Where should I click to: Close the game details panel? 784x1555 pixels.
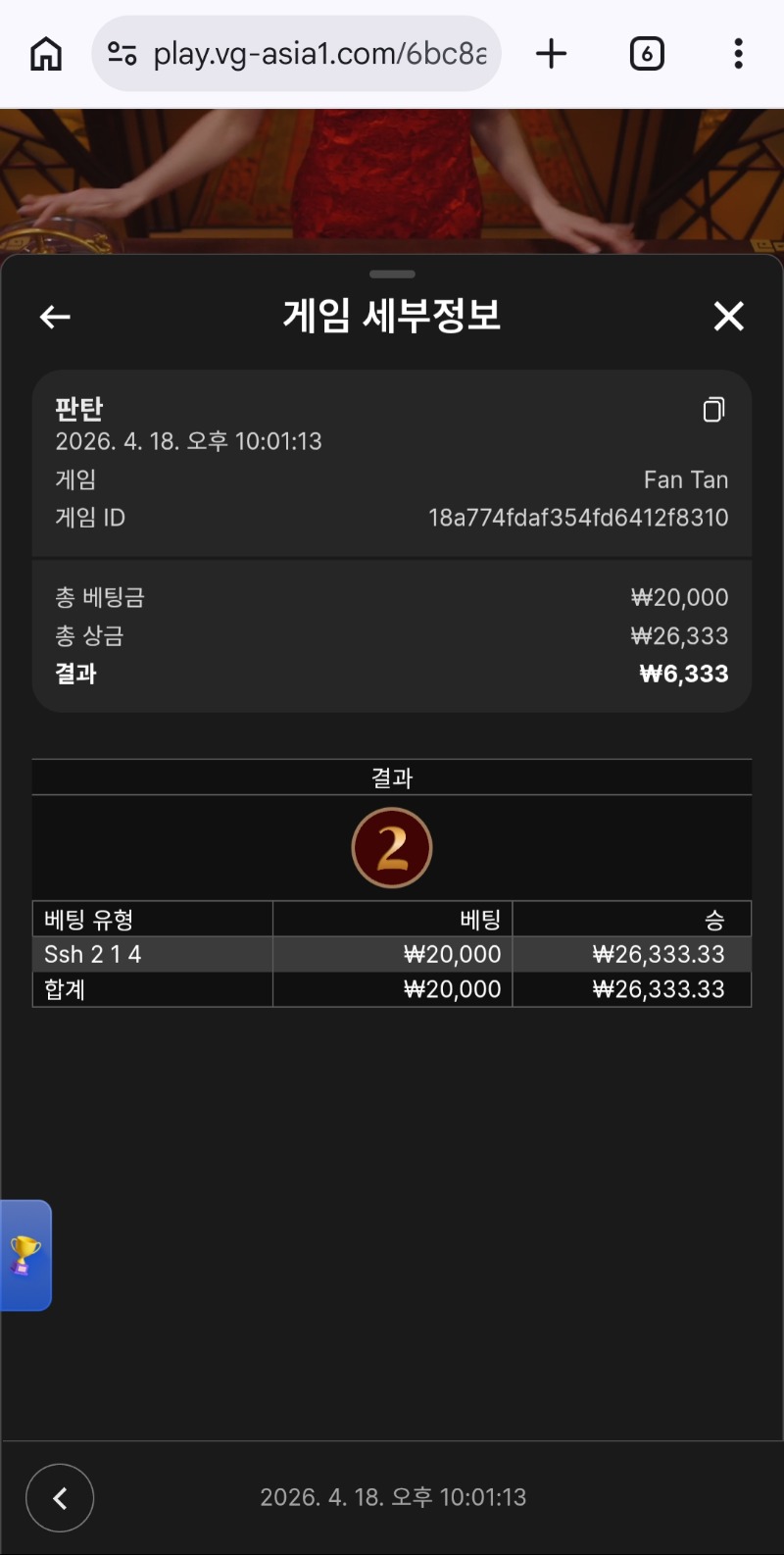pyautogui.click(x=728, y=317)
